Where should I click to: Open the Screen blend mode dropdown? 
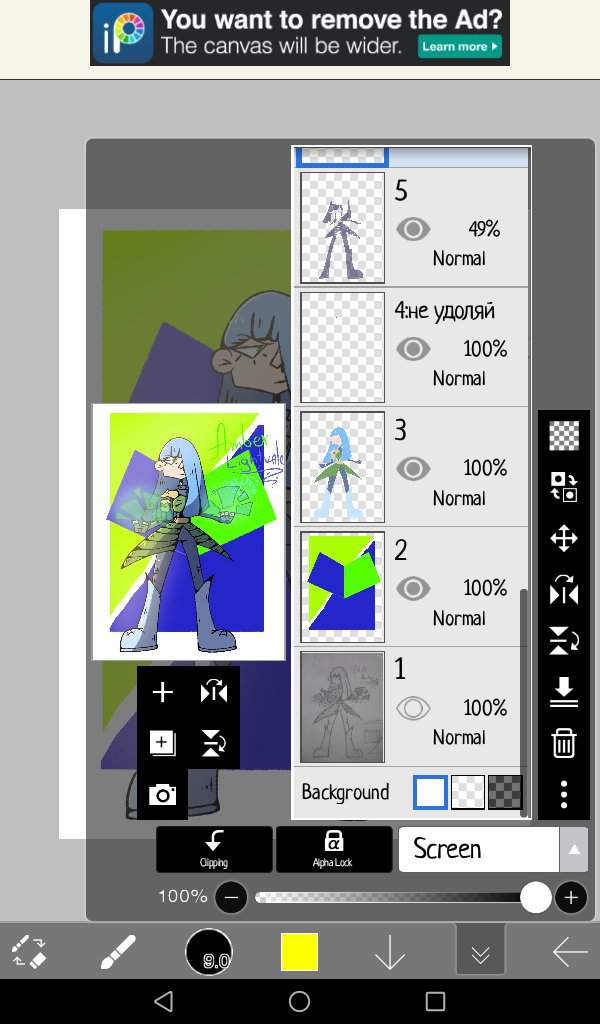pos(492,849)
